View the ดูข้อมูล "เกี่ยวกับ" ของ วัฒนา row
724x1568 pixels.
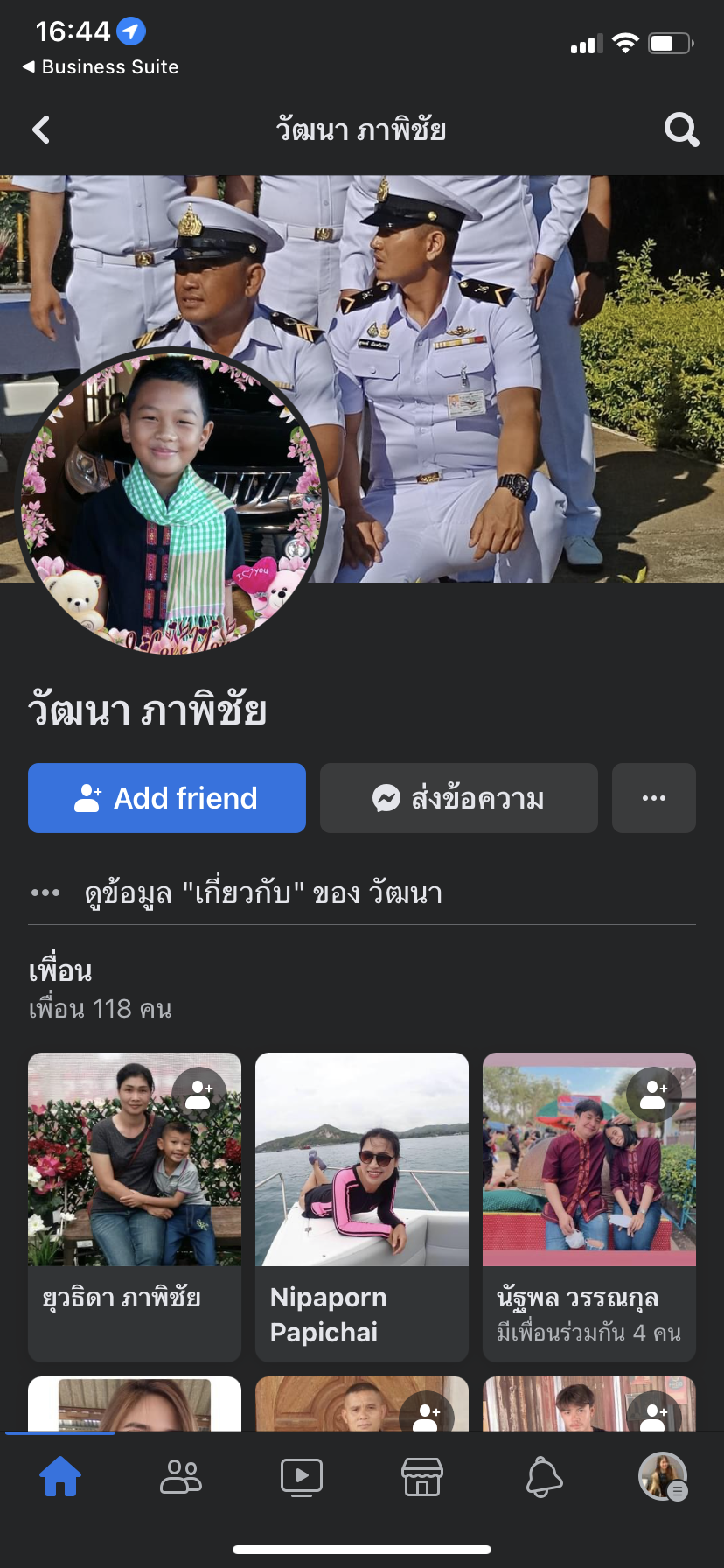tap(262, 893)
